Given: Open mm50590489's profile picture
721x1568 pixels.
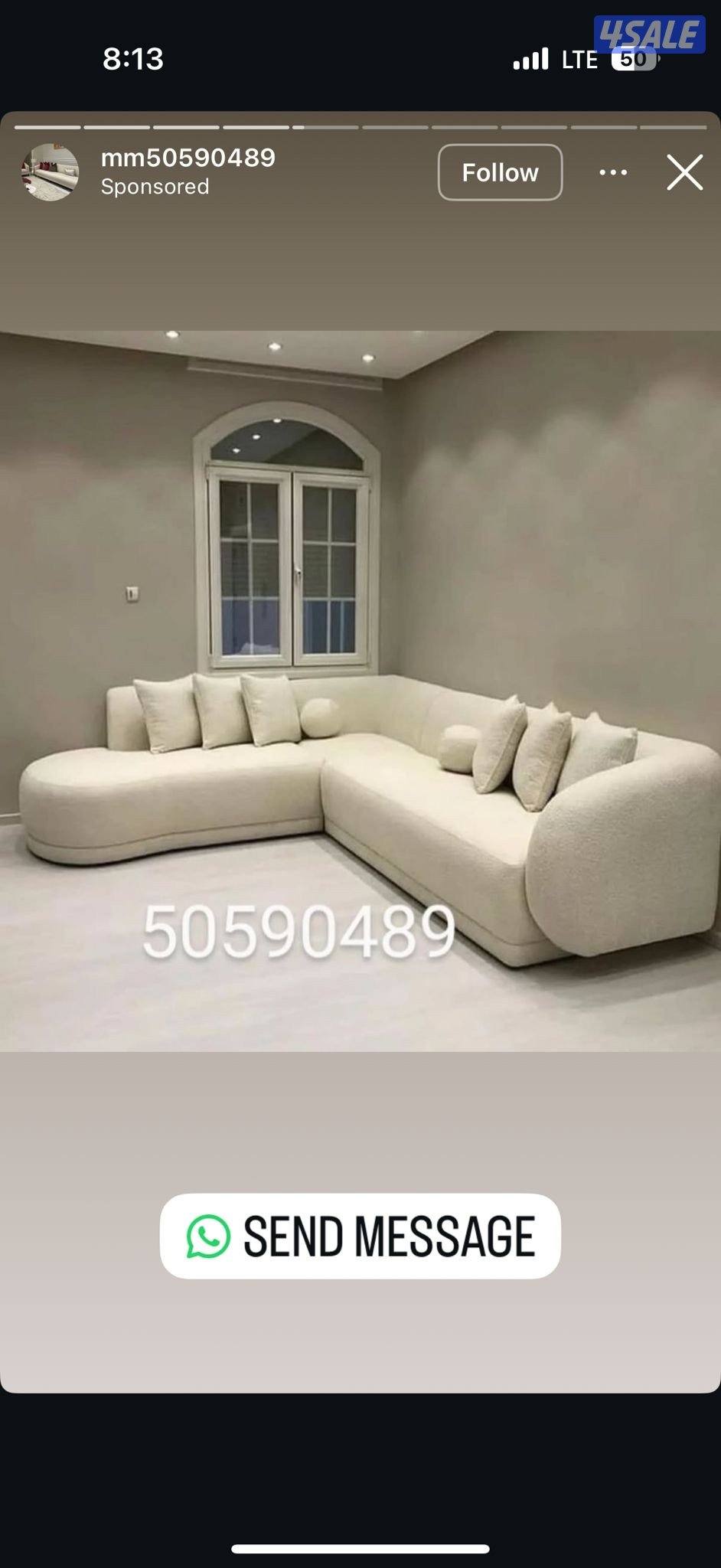Looking at the screenshot, I should point(50,172).
